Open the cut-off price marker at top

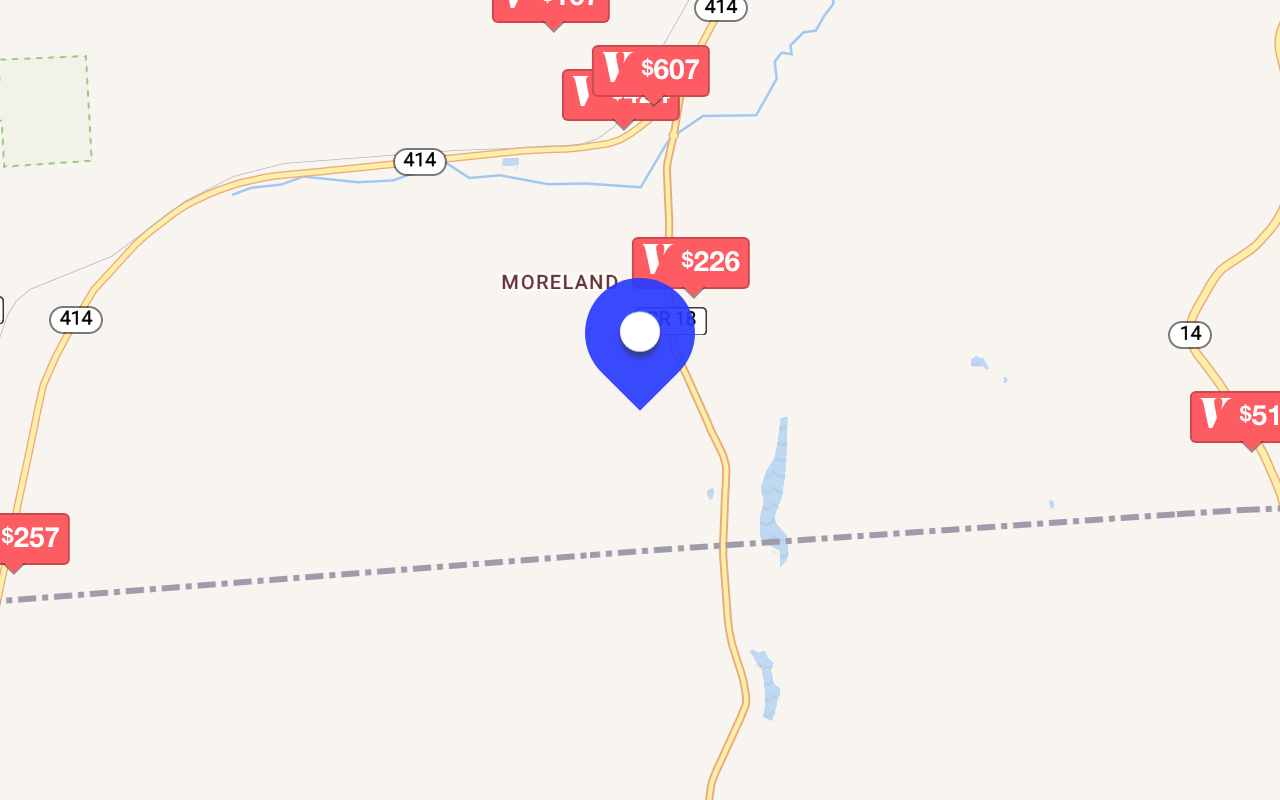(550, 8)
